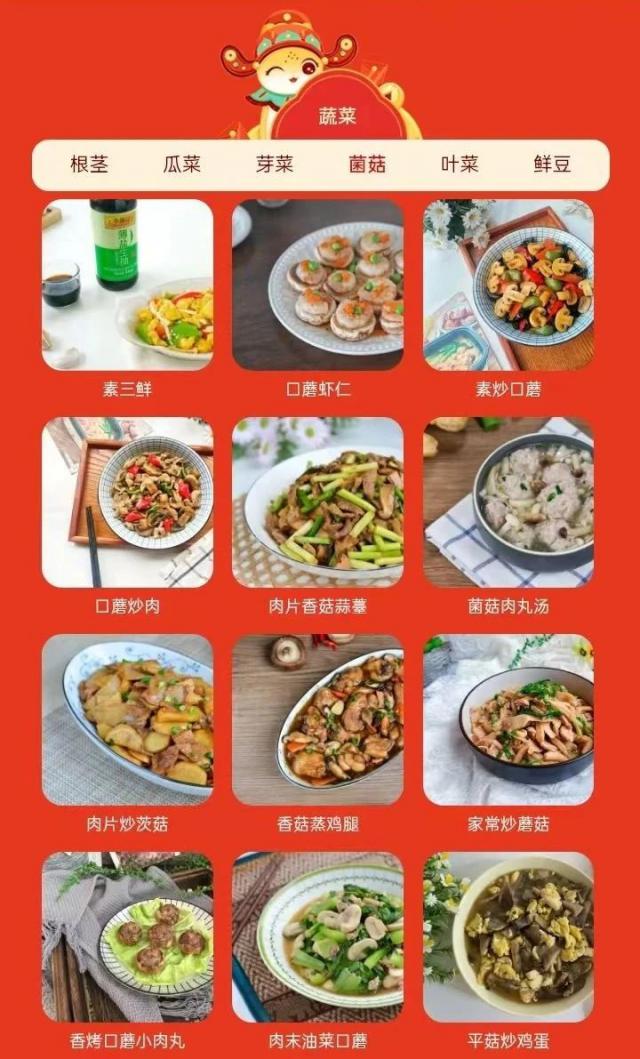The height and width of the screenshot is (1059, 640).
Task: Open the 菌菇肉丸汤 recipe card
Action: coord(508,503)
